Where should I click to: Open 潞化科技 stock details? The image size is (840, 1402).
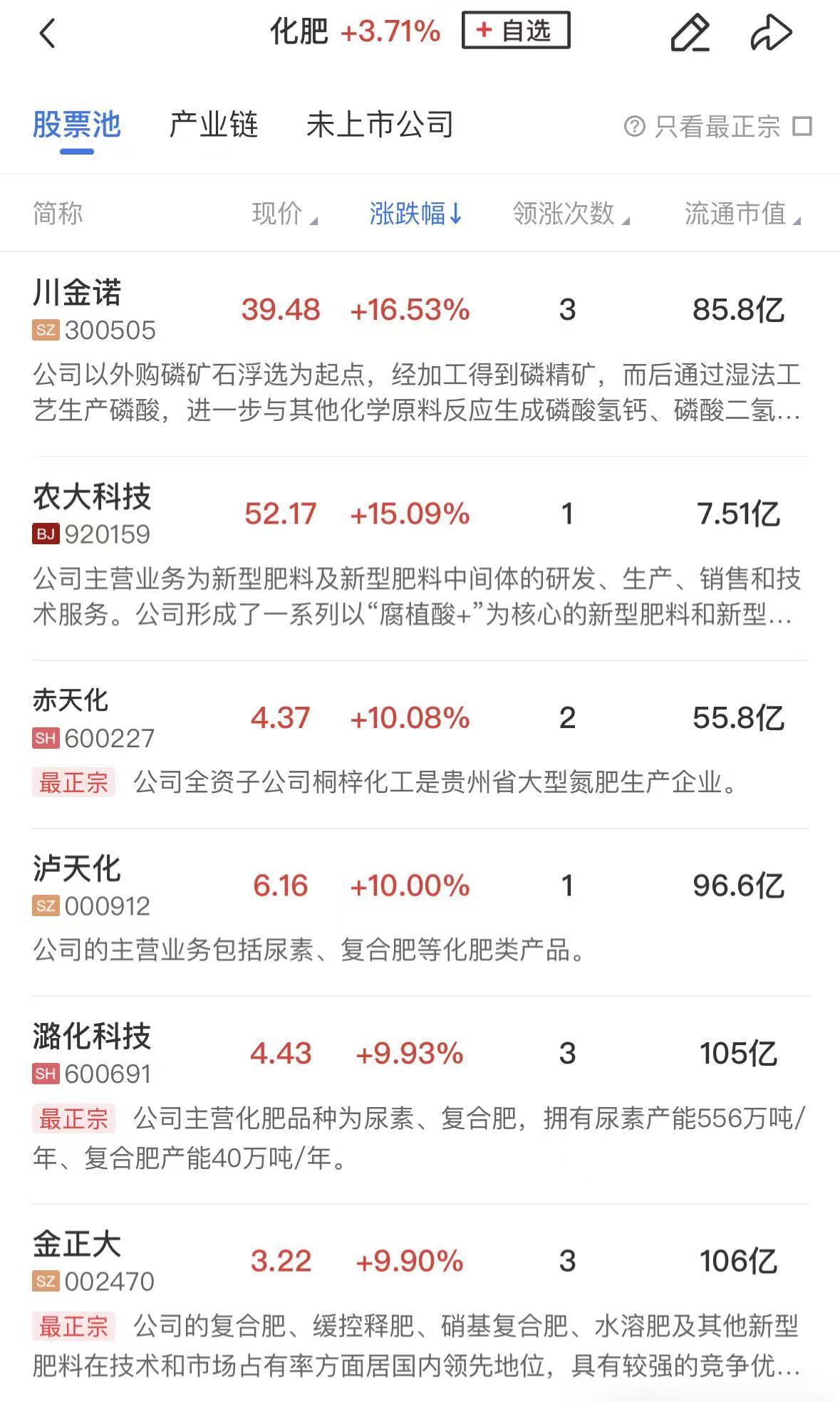tap(92, 1037)
